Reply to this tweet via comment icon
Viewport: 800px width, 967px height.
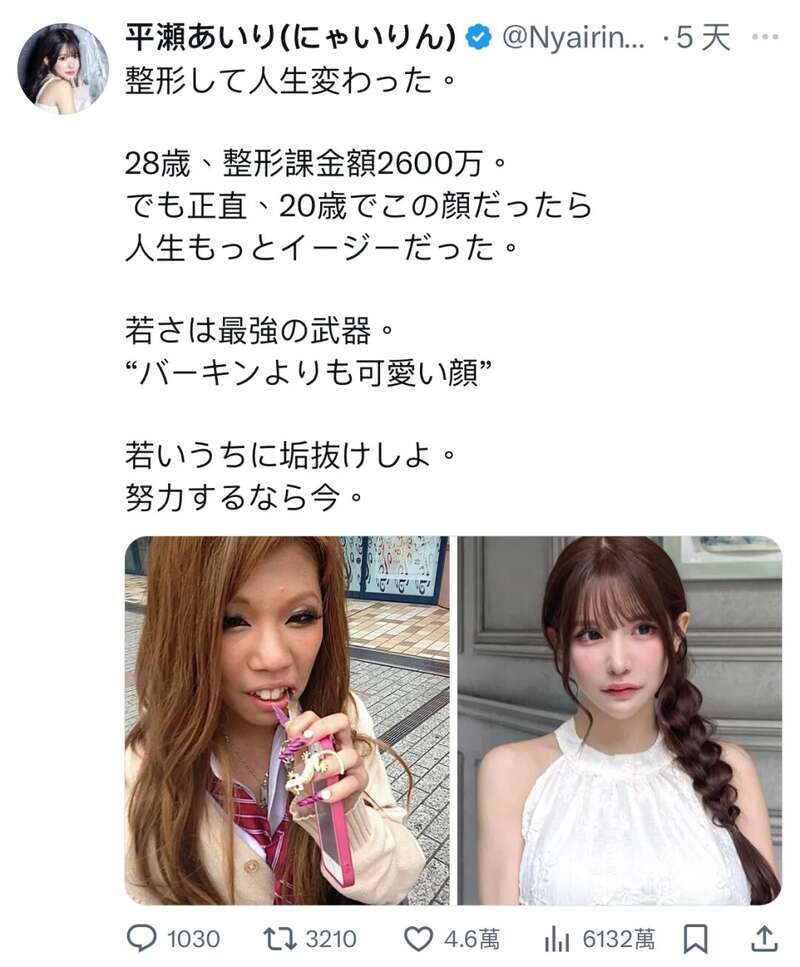point(142,938)
